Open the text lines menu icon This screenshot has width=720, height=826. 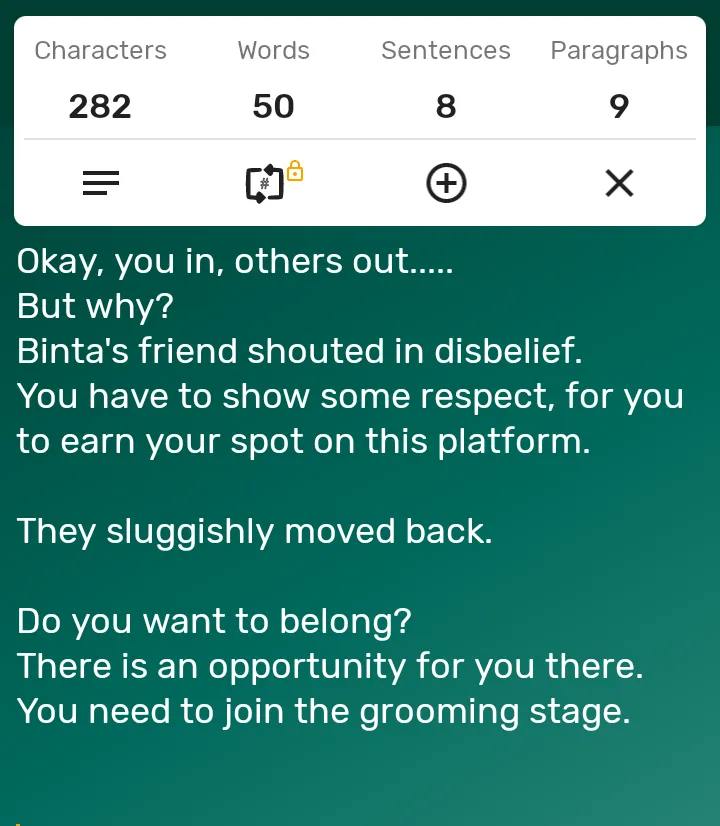[100, 183]
